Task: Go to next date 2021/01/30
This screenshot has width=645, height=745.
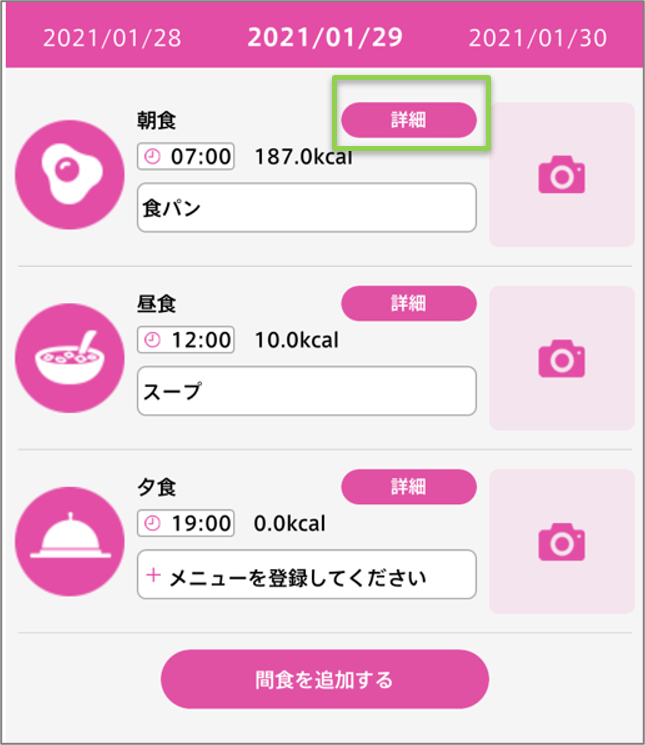Action: [537, 39]
